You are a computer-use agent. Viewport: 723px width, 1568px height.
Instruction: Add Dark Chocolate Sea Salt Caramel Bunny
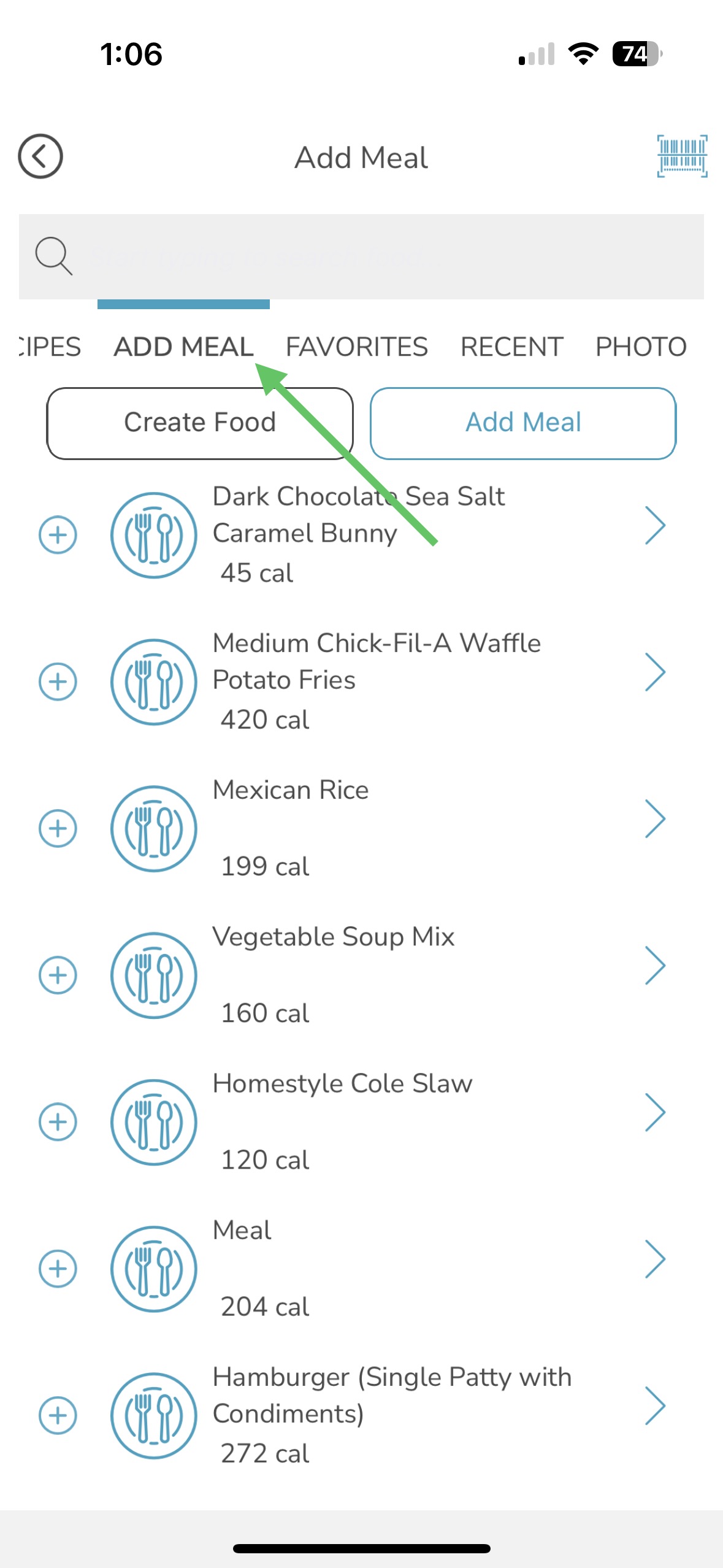tap(58, 535)
